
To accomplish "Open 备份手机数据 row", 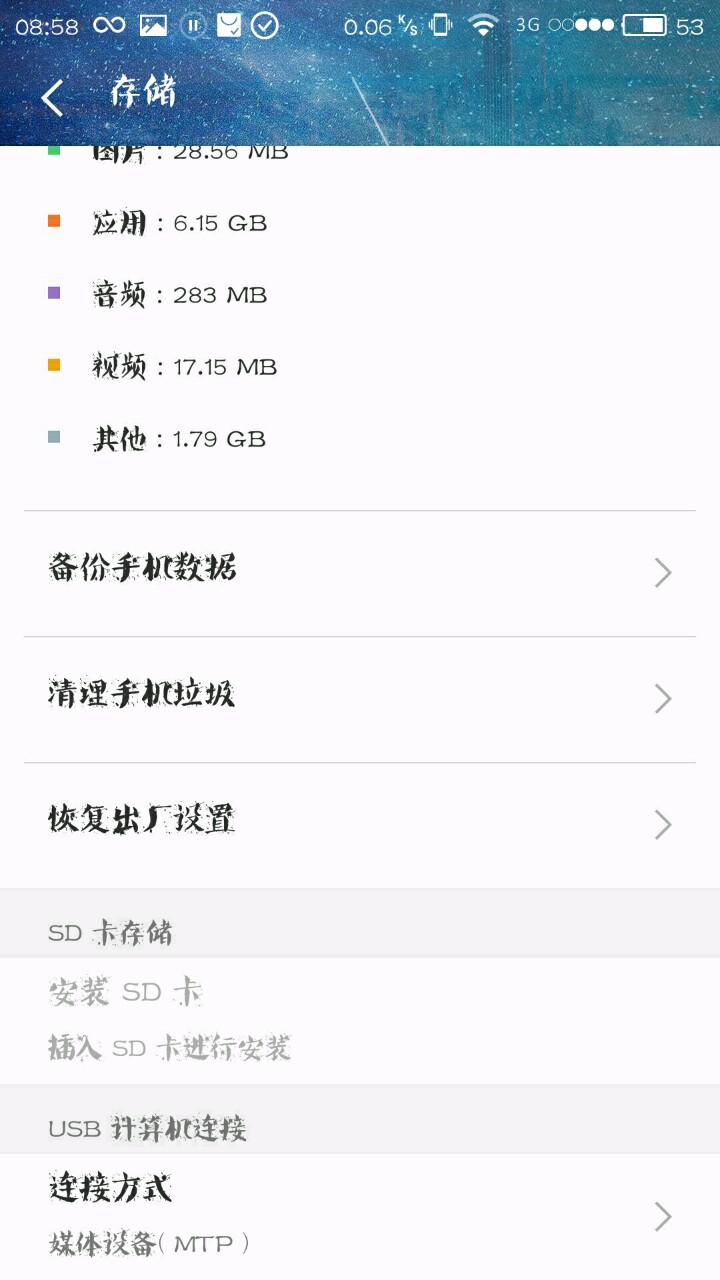I will (359, 572).
